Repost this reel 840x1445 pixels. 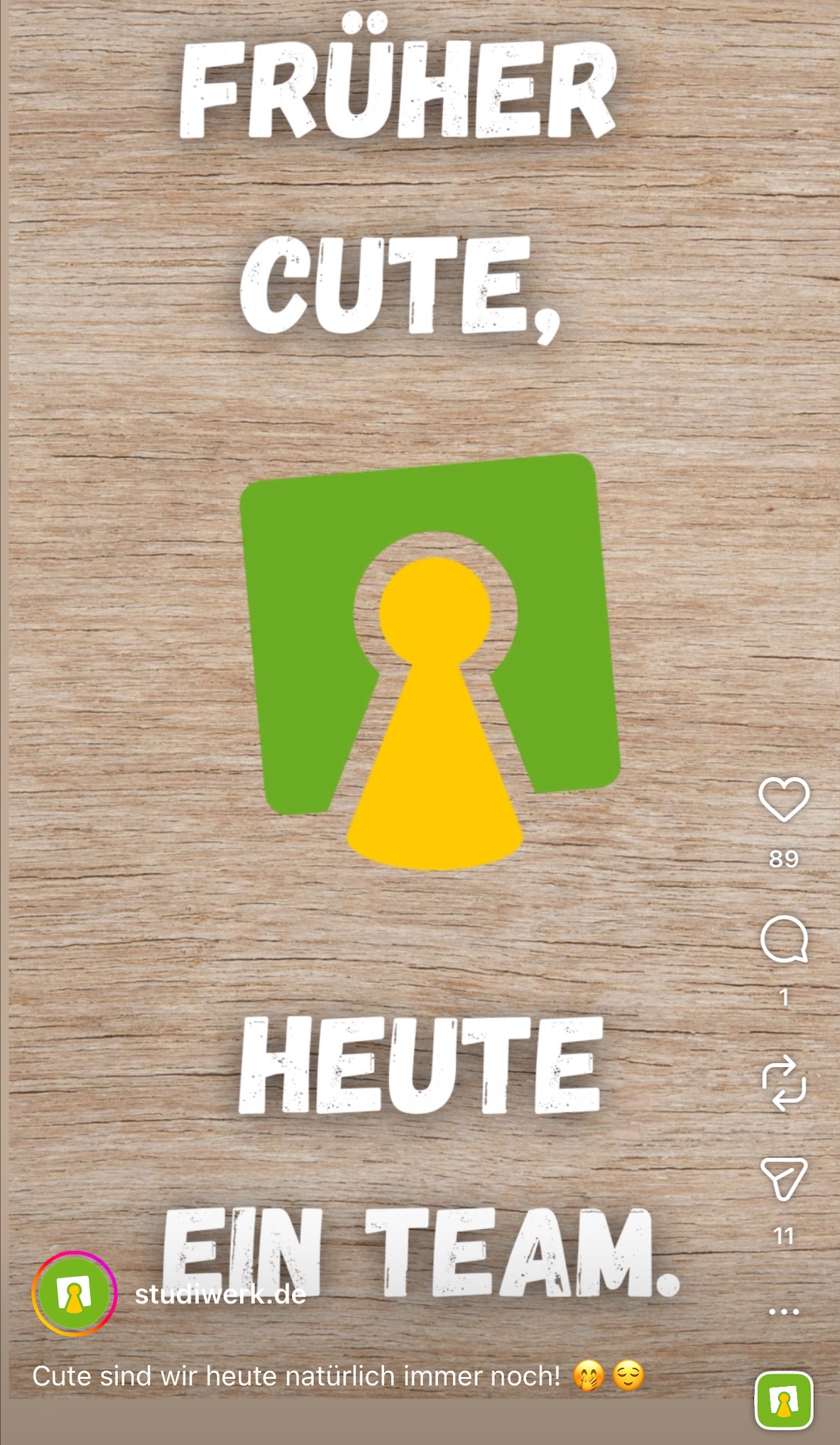pos(784,1082)
